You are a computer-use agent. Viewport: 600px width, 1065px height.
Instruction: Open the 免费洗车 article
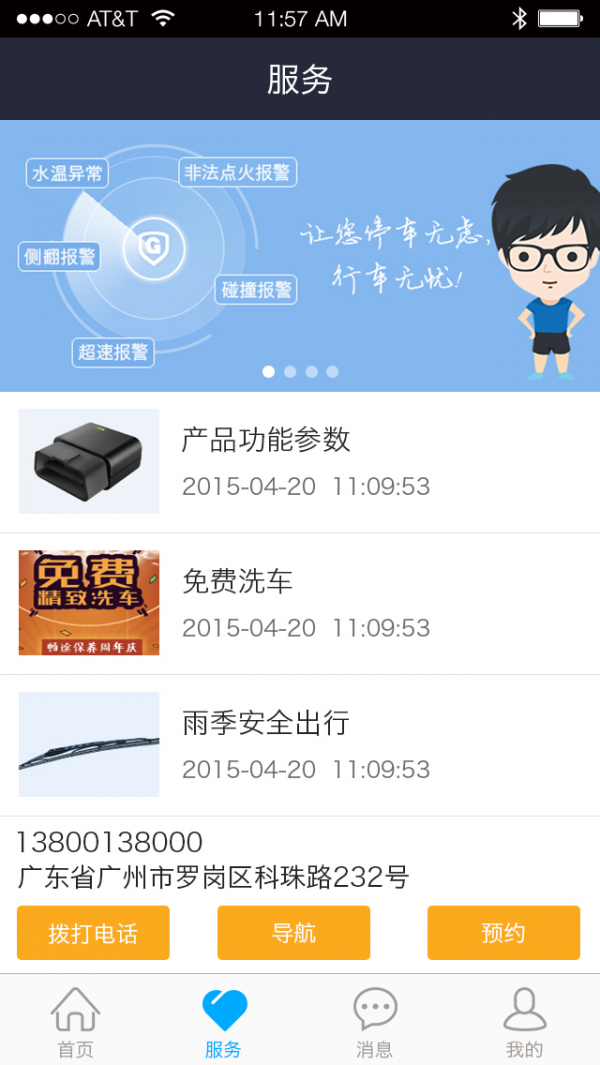pyautogui.click(x=300, y=603)
